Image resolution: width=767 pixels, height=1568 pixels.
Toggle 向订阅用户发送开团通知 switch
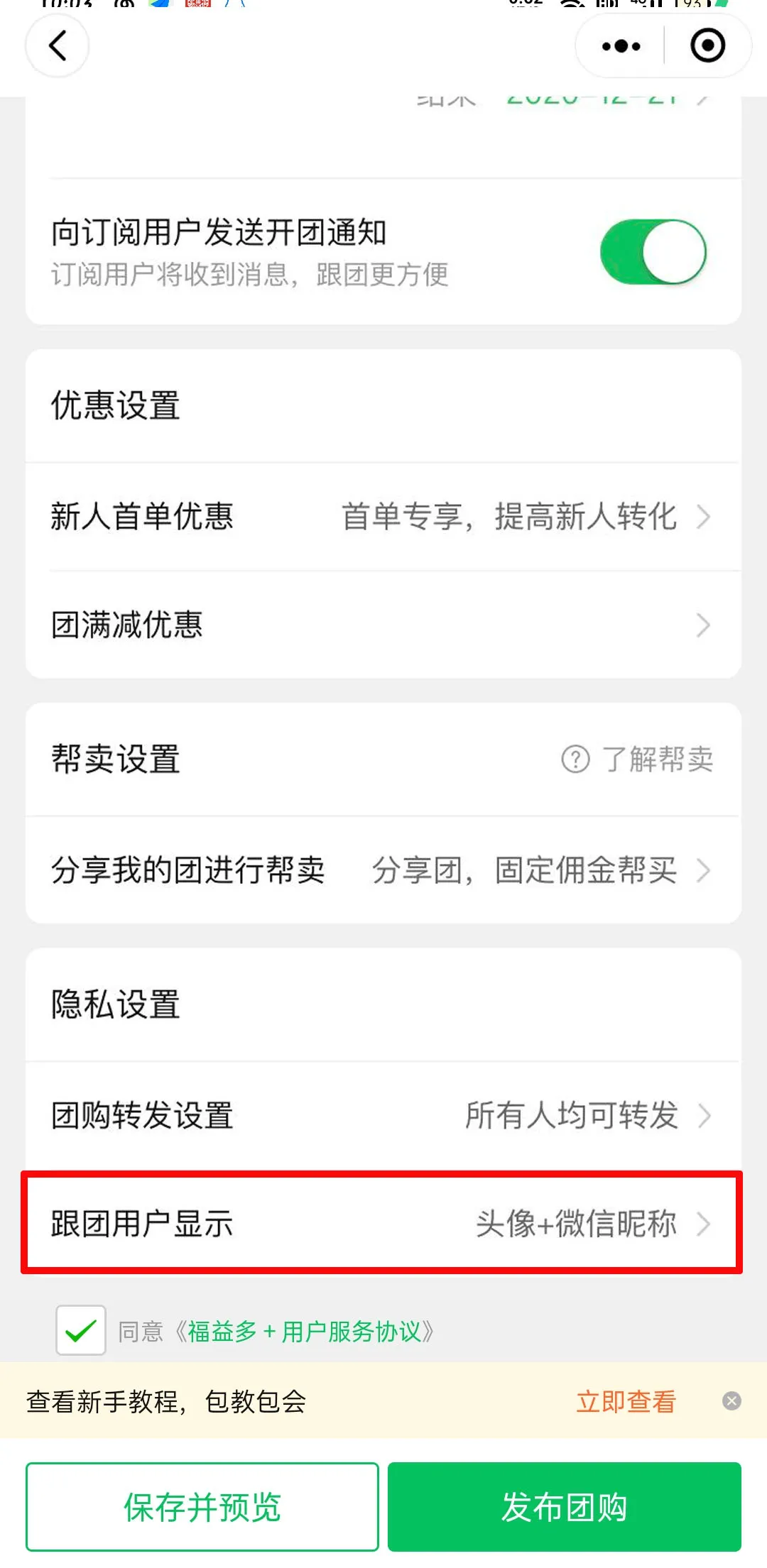click(653, 252)
